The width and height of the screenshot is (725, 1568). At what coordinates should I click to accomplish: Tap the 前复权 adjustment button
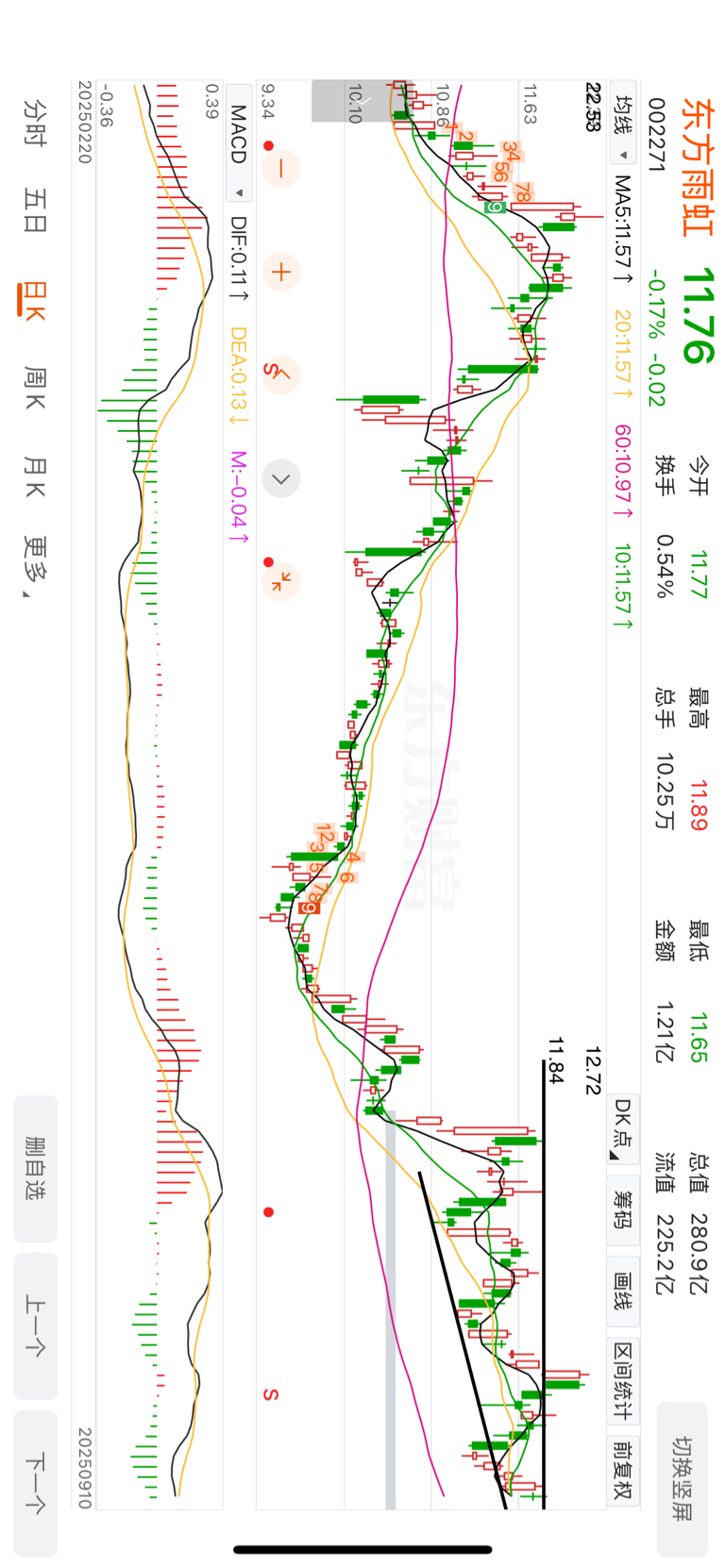pyautogui.click(x=623, y=1470)
